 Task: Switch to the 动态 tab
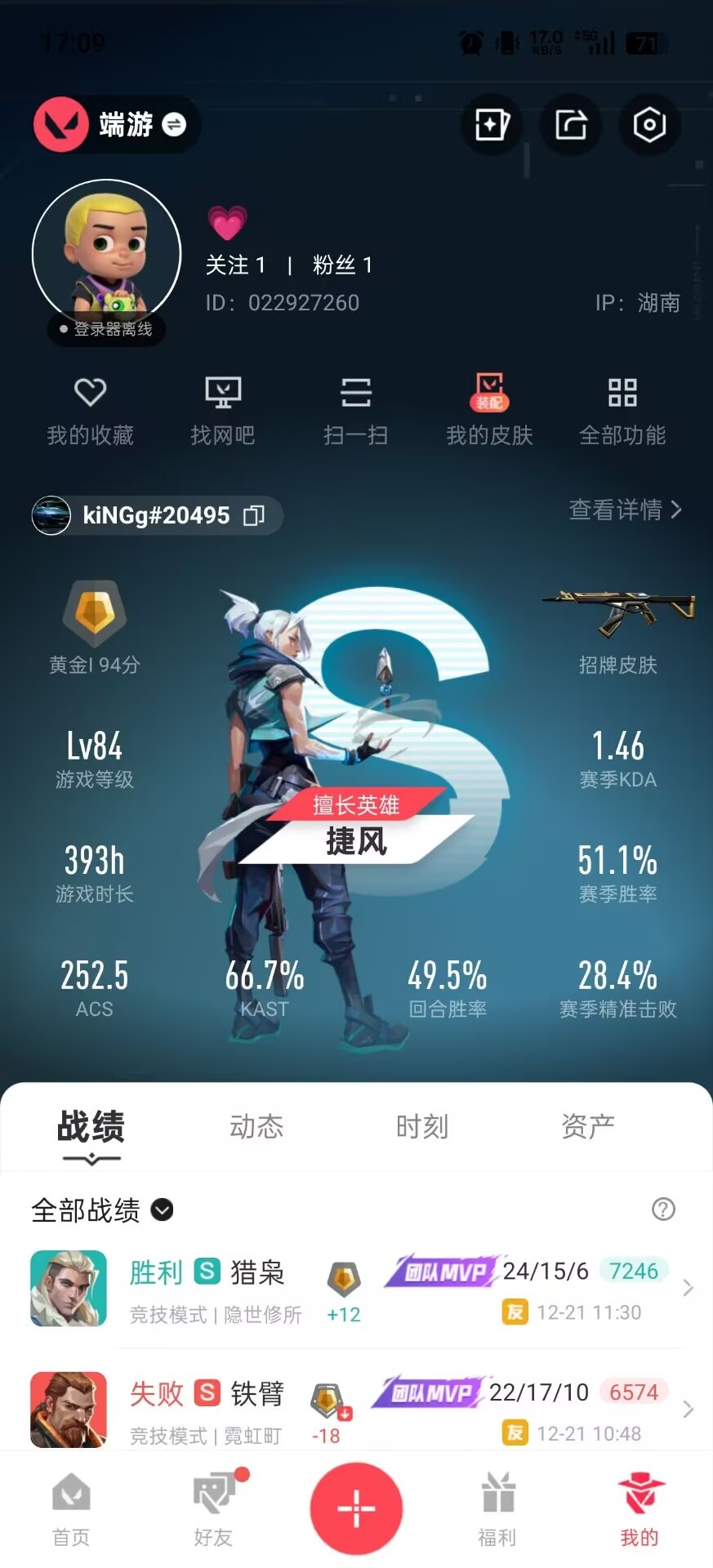point(256,1125)
